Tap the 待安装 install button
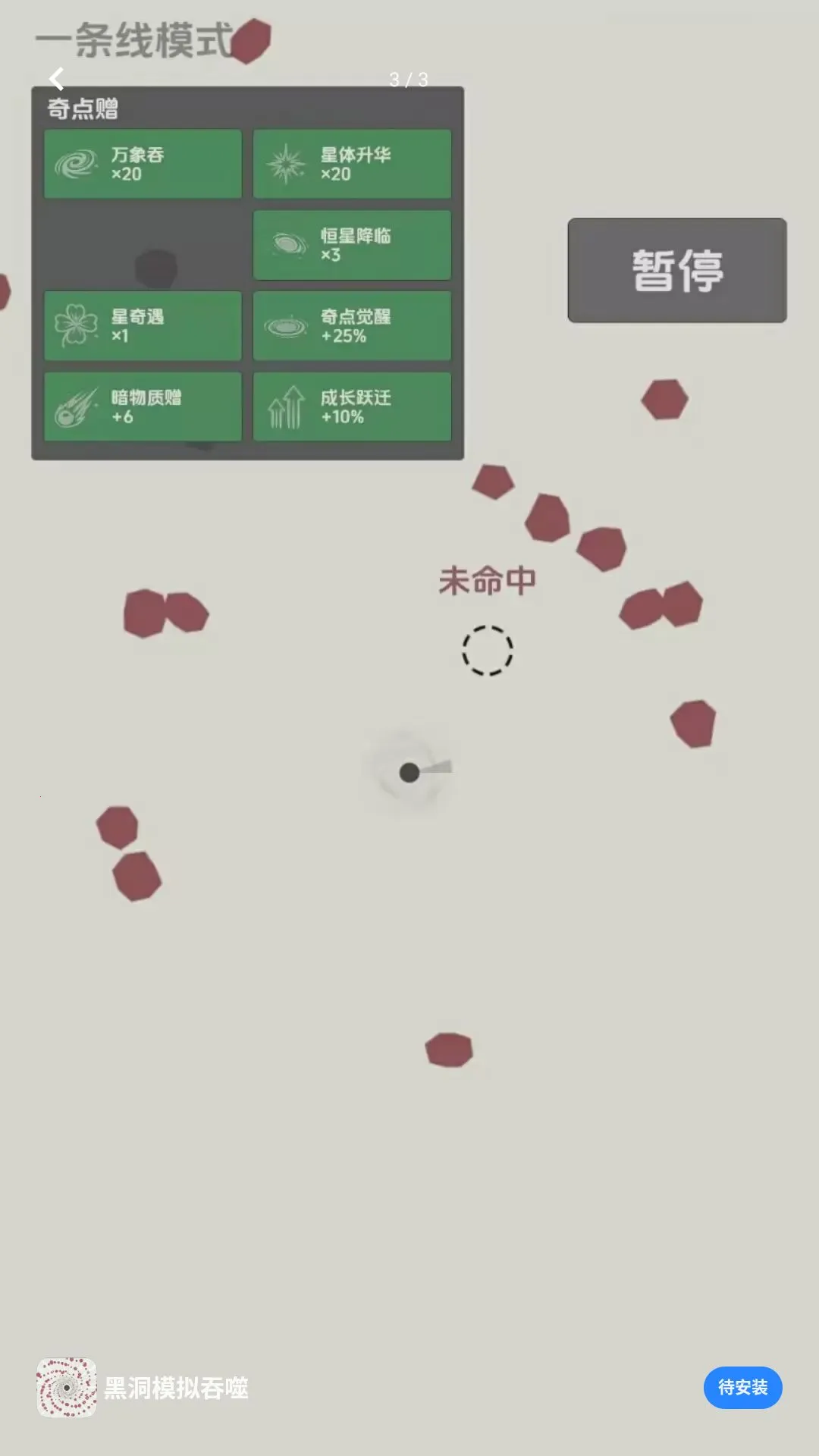This screenshot has height=1456, width=819. click(742, 1388)
